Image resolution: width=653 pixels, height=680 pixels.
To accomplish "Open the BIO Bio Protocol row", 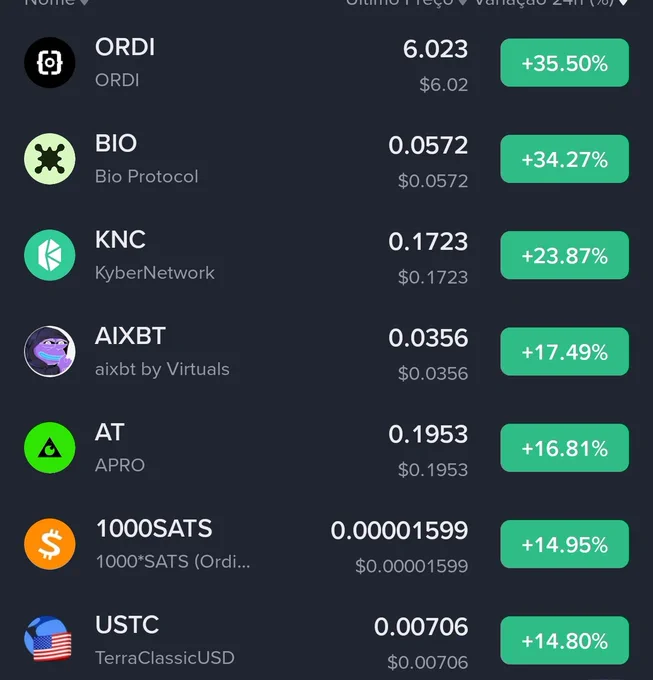I will click(x=326, y=159).
